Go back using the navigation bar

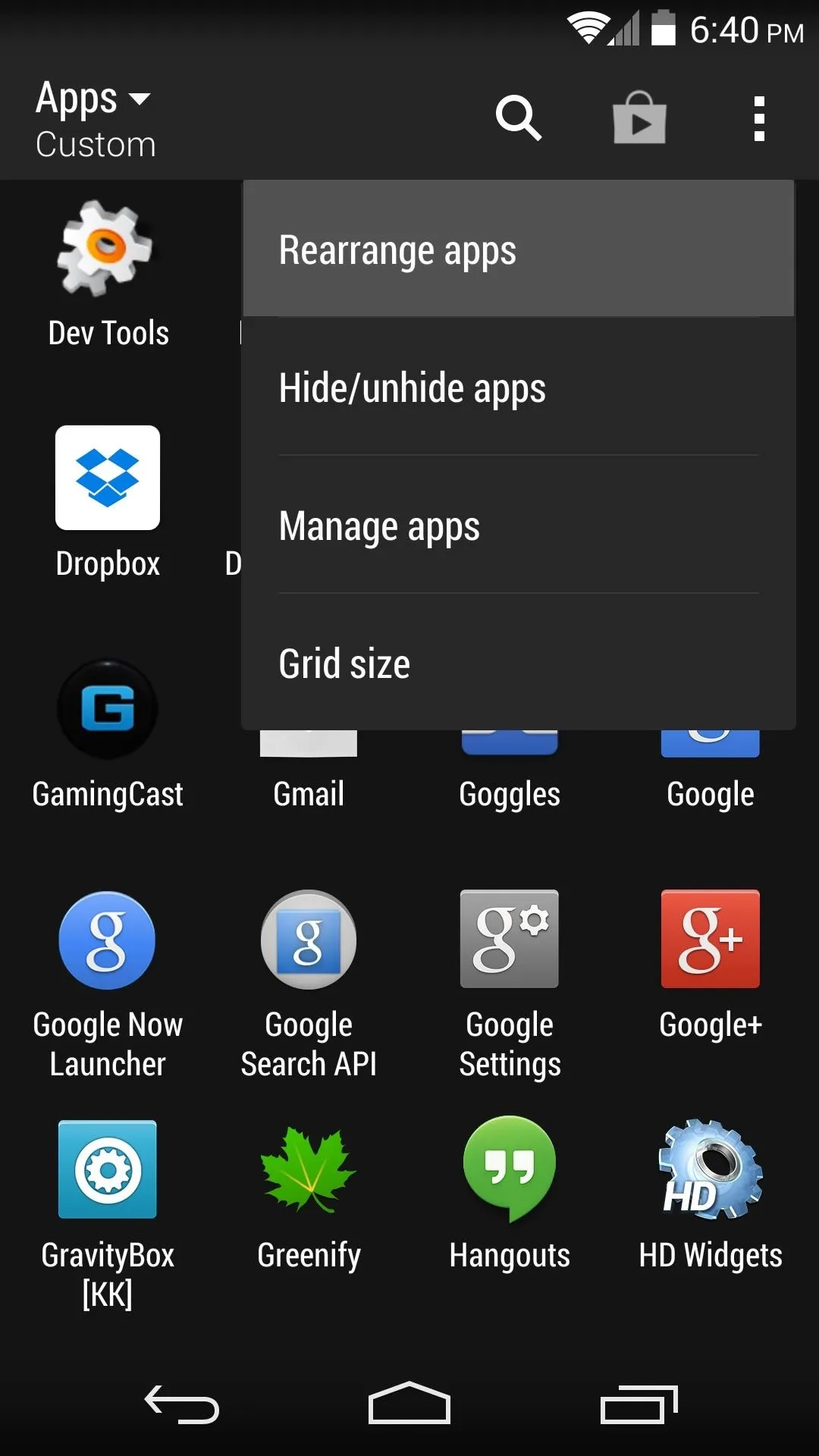click(x=182, y=1404)
